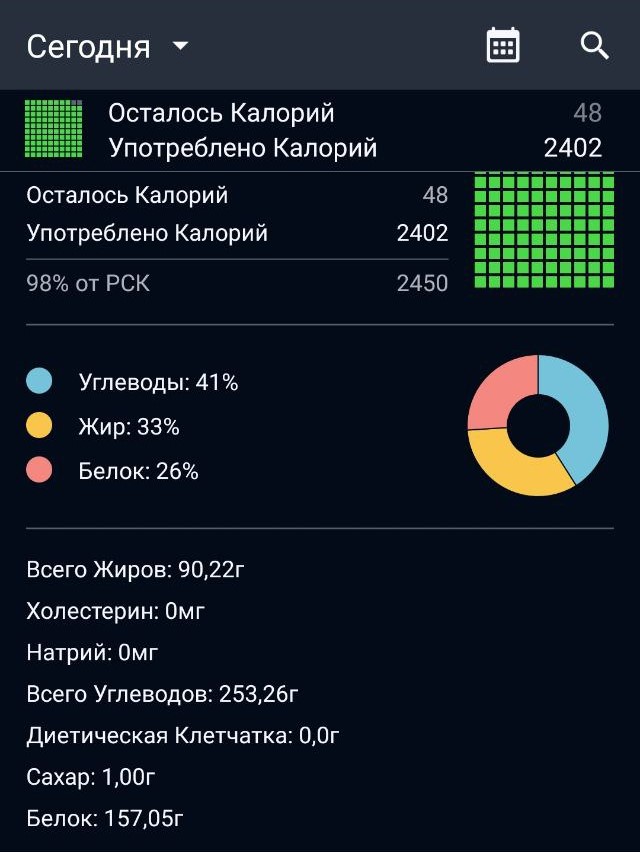Open the calendar view
Screen dimensions: 640x852
(x=502, y=46)
